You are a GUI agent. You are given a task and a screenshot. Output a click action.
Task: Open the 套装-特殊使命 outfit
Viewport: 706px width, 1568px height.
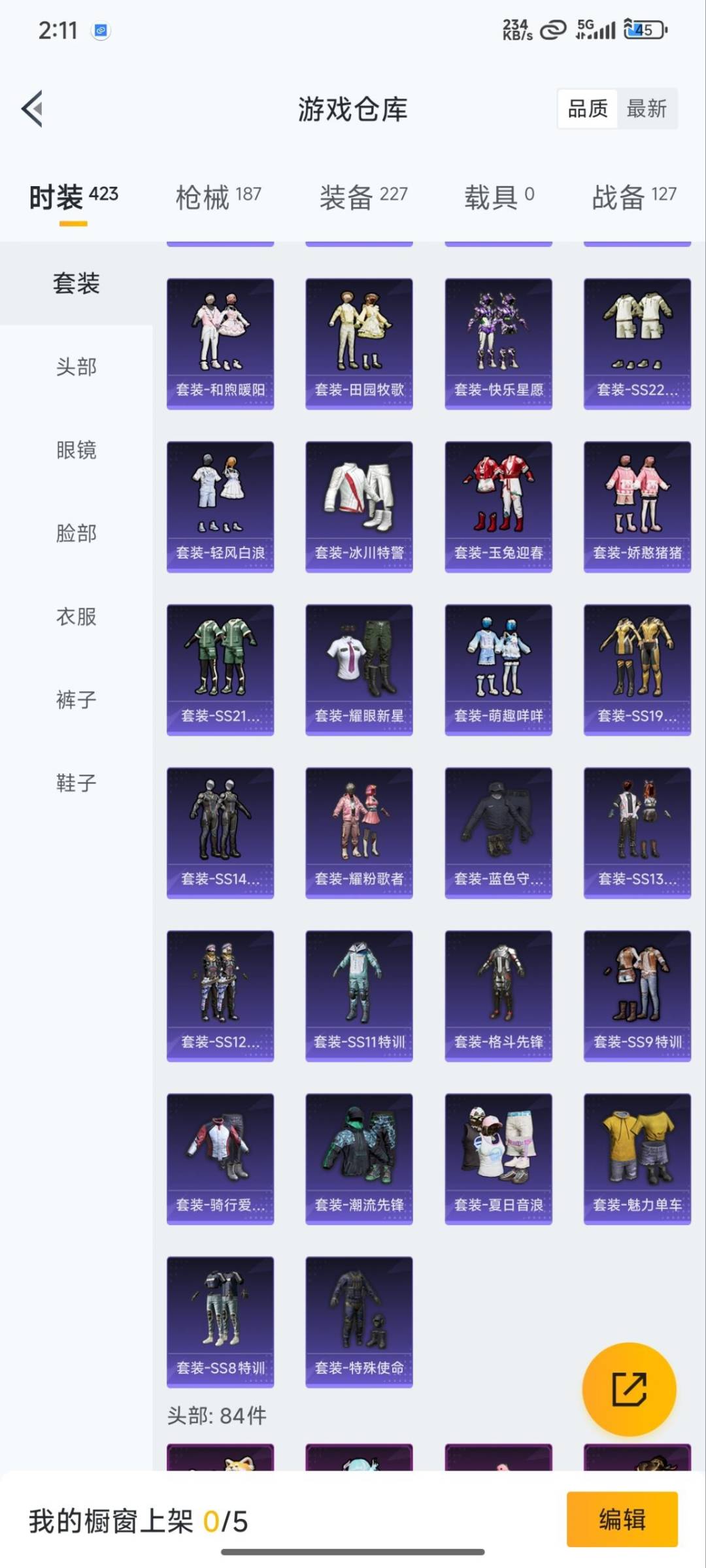tap(359, 1322)
